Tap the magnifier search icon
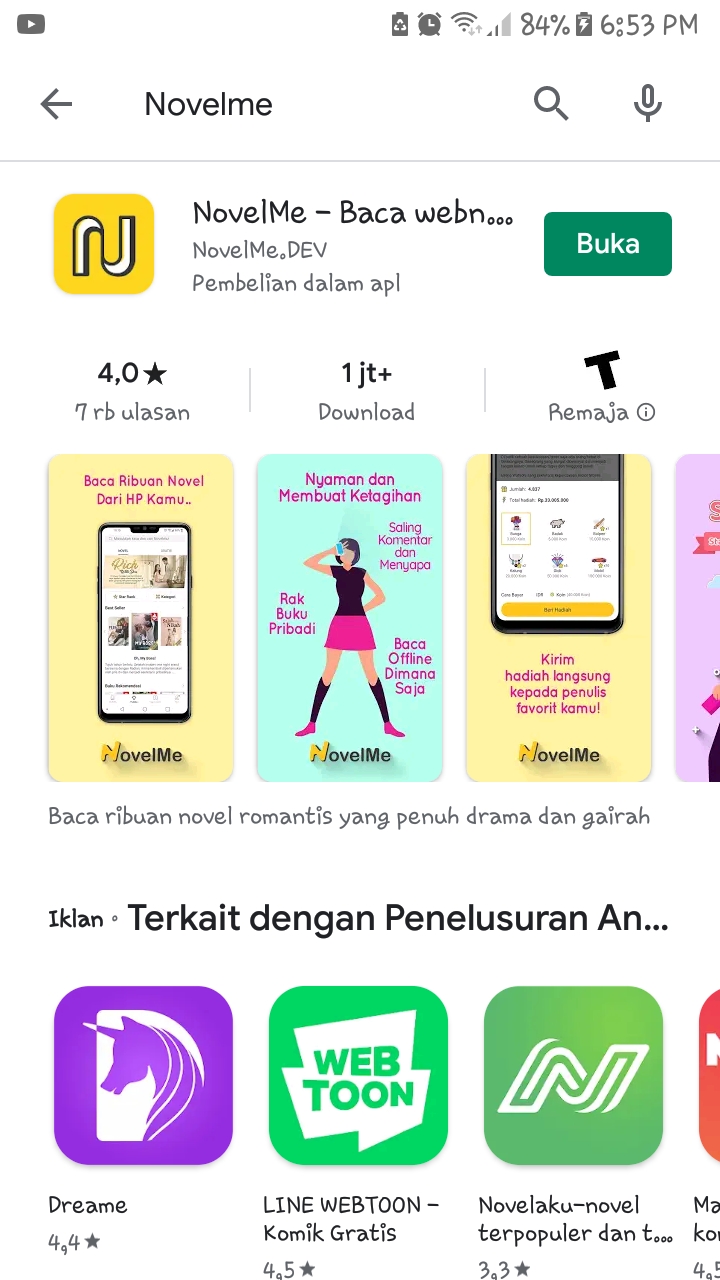The image size is (720, 1280). tap(550, 103)
